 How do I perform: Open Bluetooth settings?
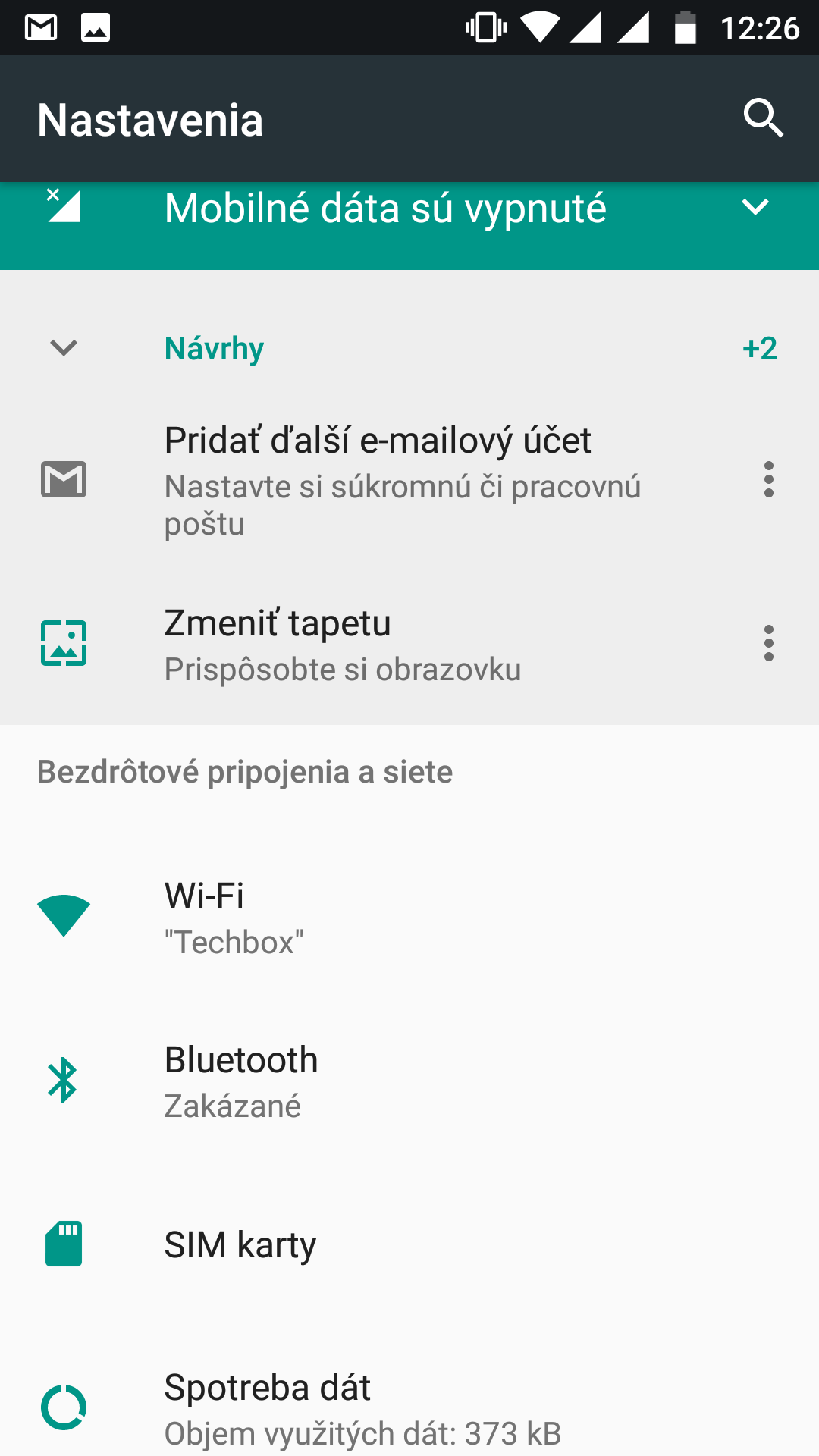click(409, 1081)
